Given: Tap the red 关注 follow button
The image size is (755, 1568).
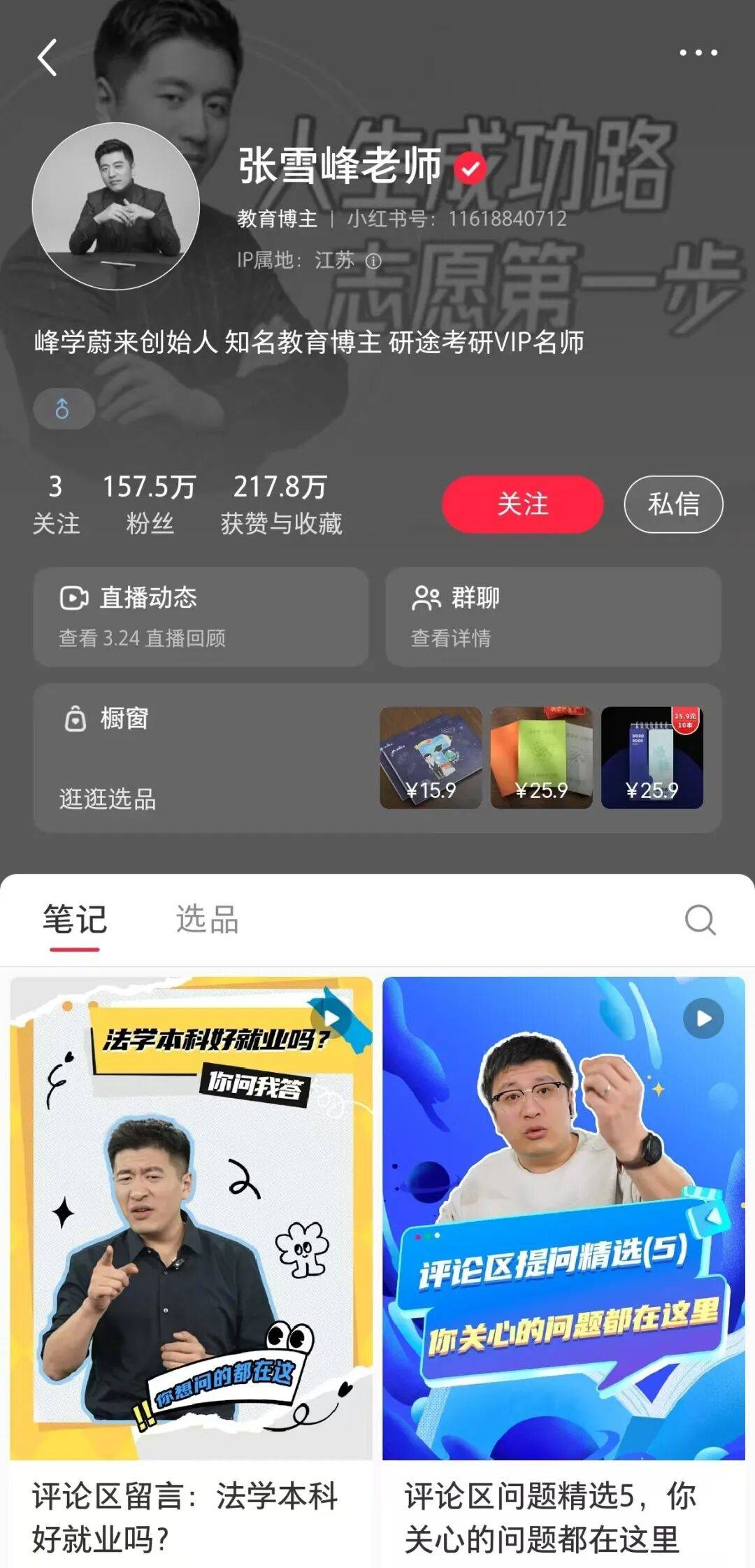Looking at the screenshot, I should [522, 504].
